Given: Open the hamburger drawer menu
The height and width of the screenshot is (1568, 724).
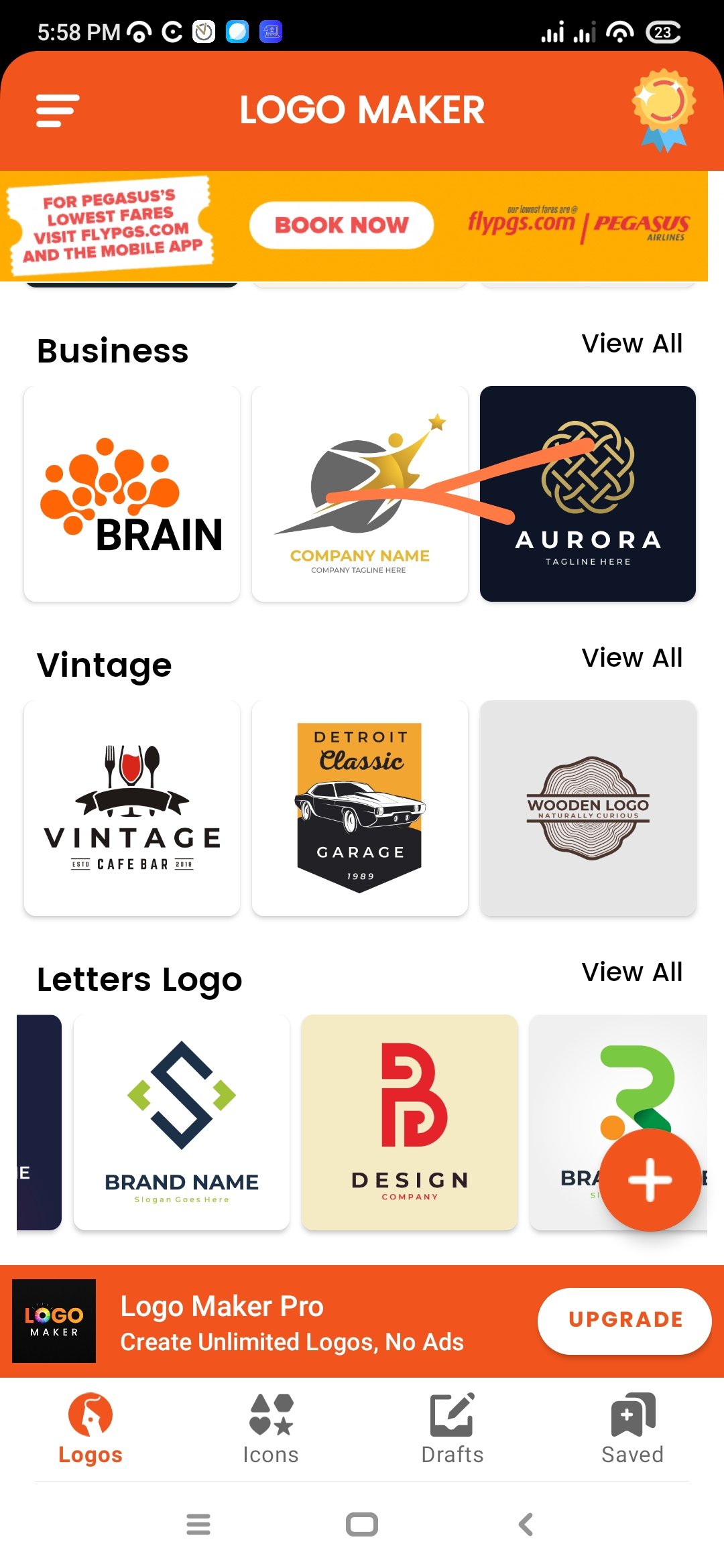Looking at the screenshot, I should [x=58, y=111].
